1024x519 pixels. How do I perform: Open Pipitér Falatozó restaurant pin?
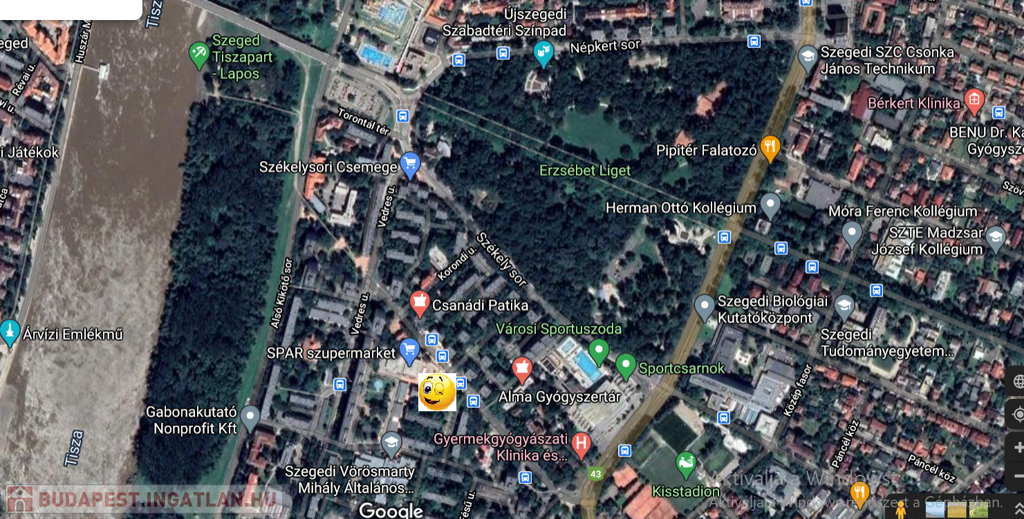point(769,147)
